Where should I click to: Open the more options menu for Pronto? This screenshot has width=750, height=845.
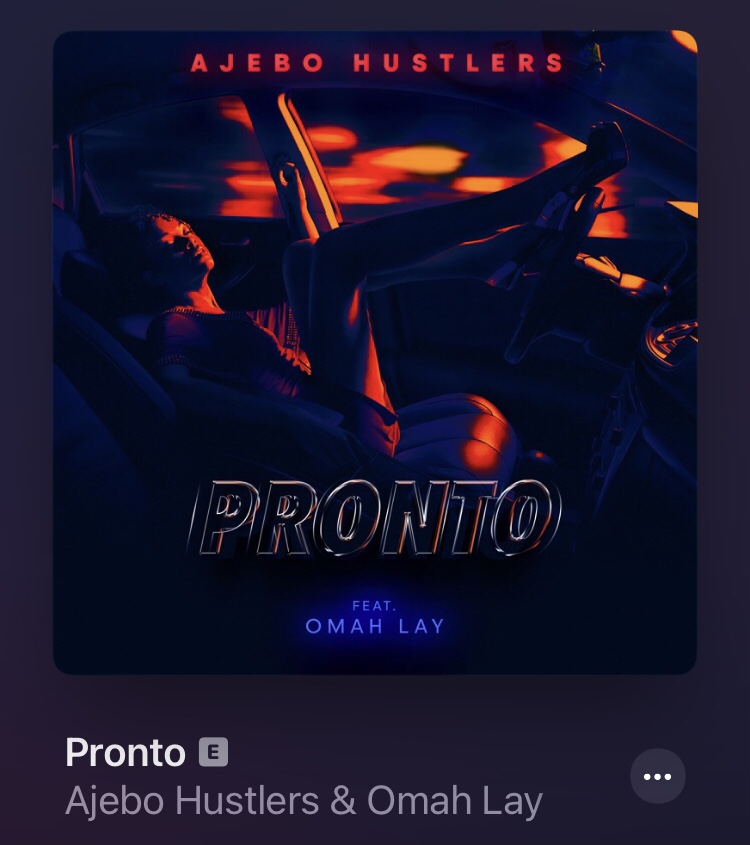pyautogui.click(x=657, y=776)
